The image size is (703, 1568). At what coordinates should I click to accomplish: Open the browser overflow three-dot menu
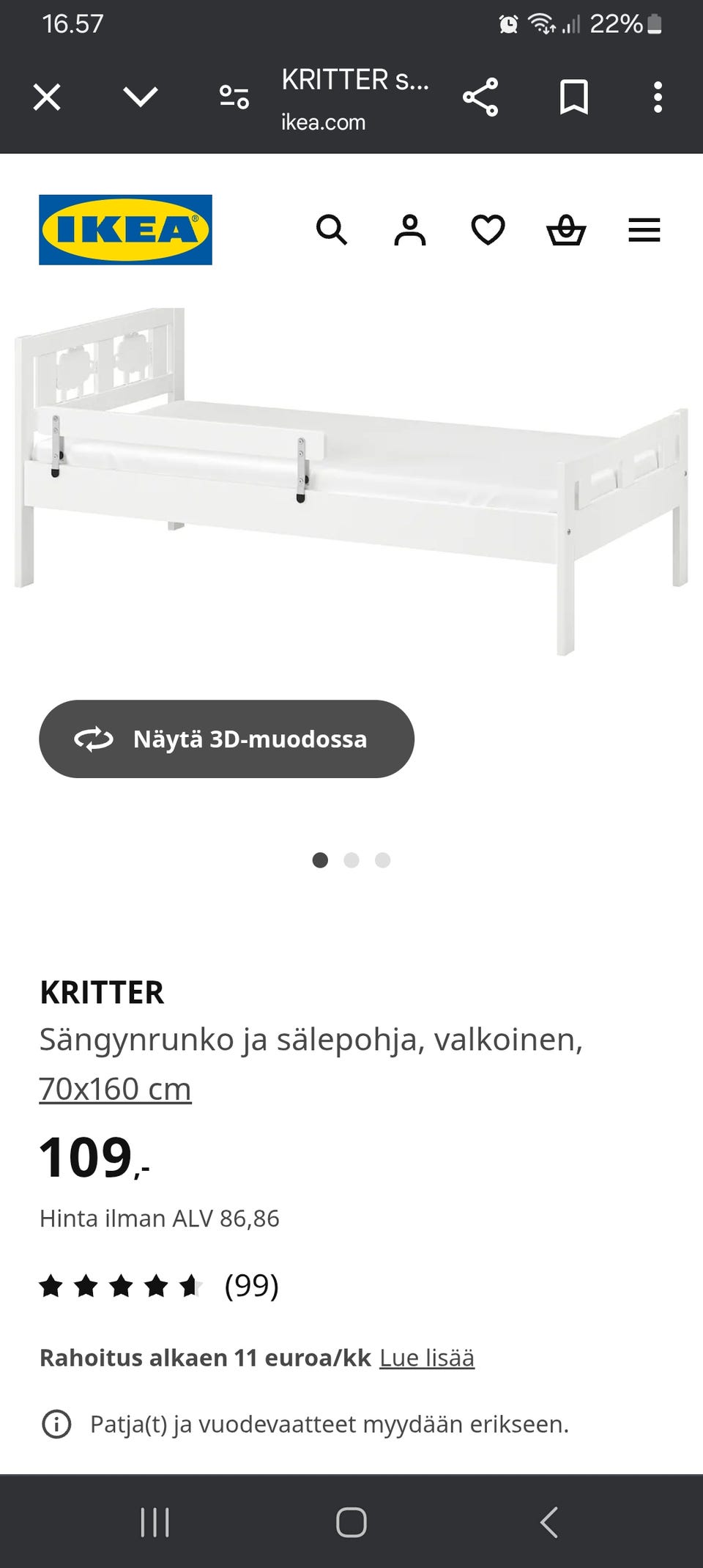pyautogui.click(x=658, y=97)
